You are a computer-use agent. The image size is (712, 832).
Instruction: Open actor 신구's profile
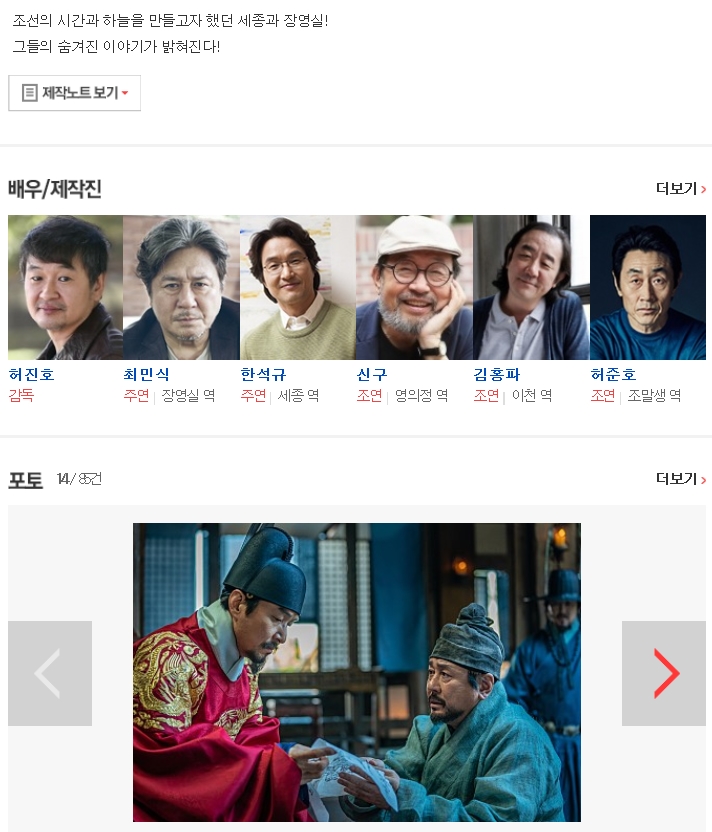[x=414, y=288]
